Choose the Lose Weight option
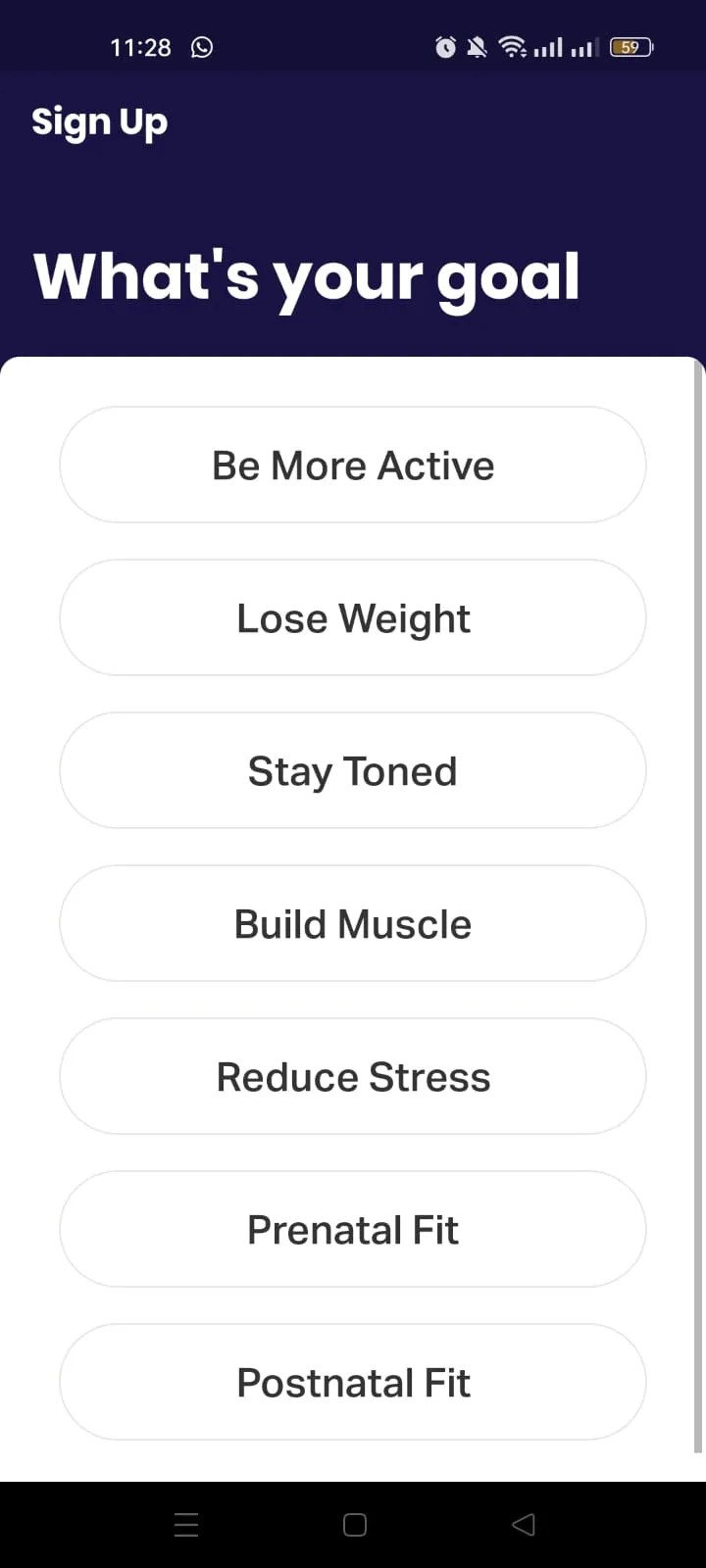706x1568 pixels. (x=353, y=617)
